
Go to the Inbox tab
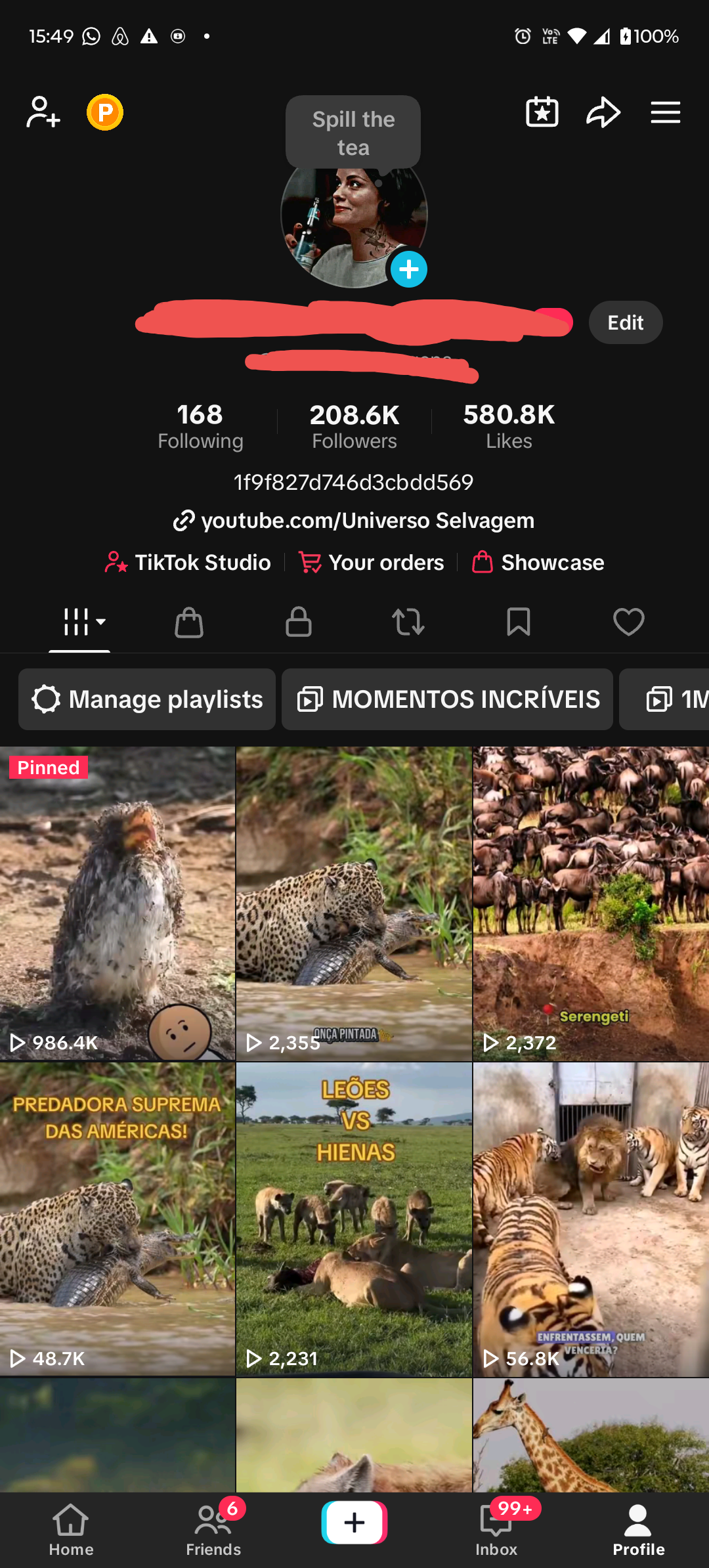point(496,1529)
